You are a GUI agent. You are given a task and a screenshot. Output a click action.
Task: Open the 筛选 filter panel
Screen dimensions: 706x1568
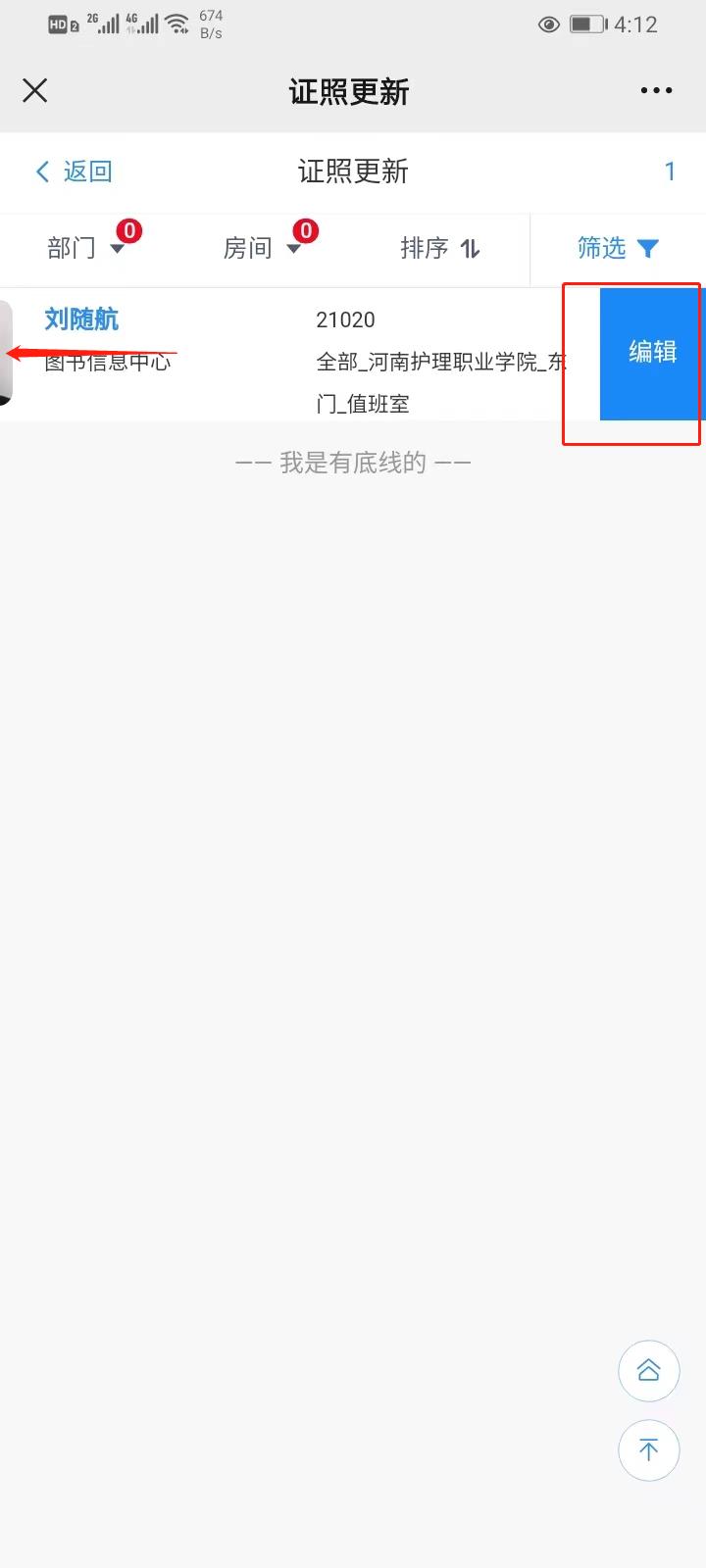(x=618, y=248)
